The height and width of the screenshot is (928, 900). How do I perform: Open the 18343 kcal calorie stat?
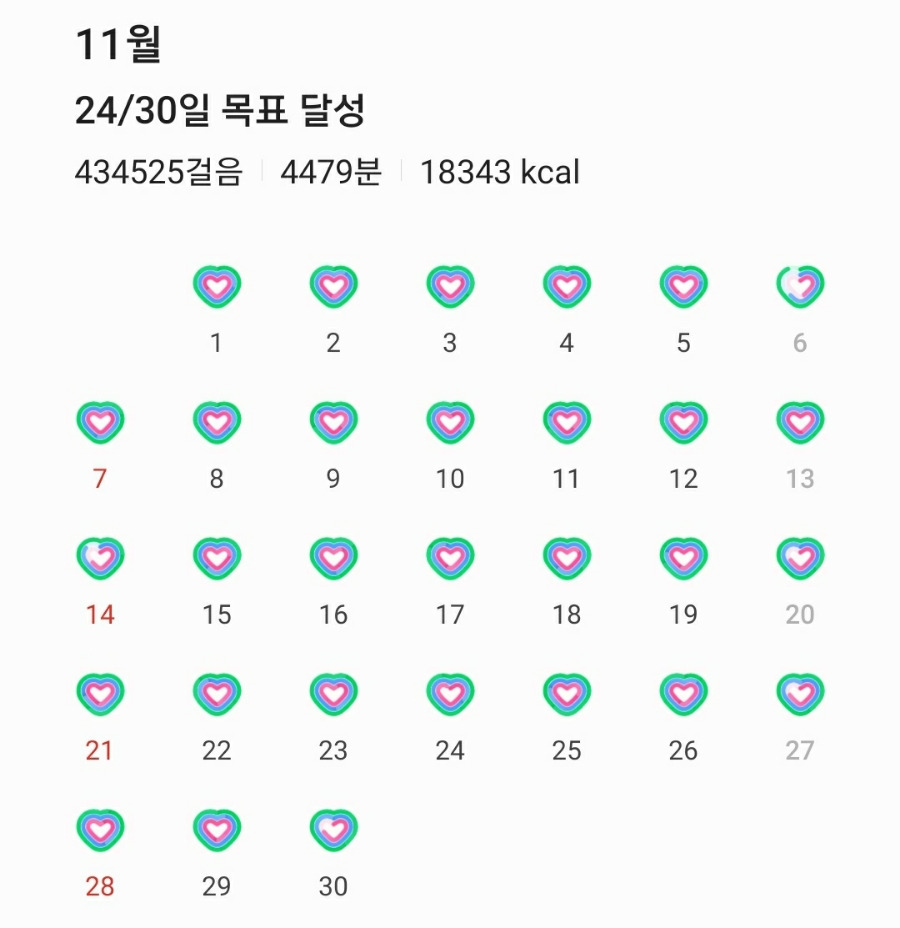500,172
